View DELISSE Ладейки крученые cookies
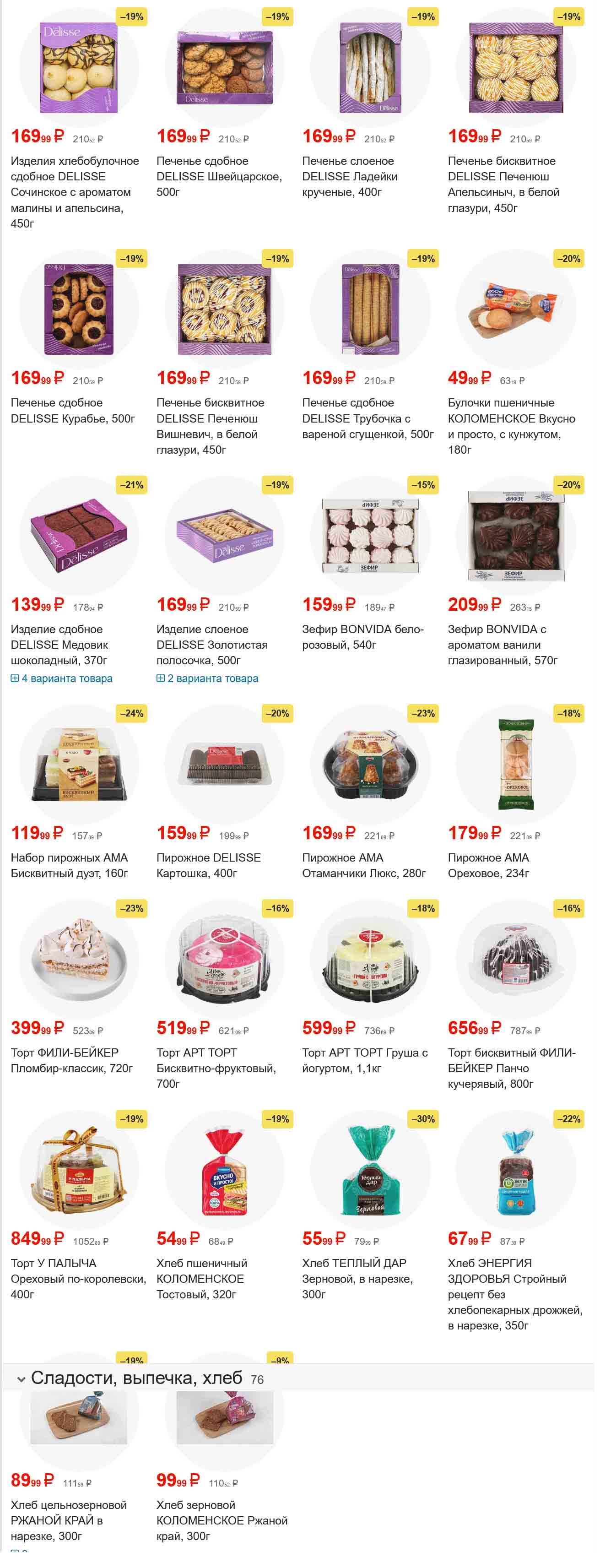600x1568 pixels. [349, 176]
